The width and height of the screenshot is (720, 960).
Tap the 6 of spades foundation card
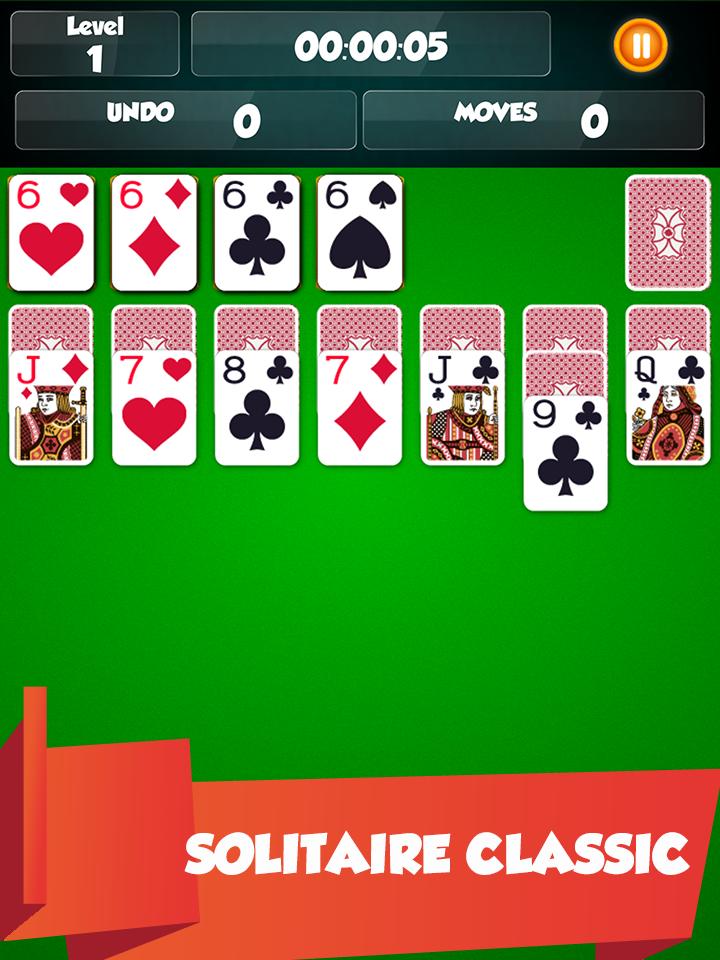tap(360, 232)
